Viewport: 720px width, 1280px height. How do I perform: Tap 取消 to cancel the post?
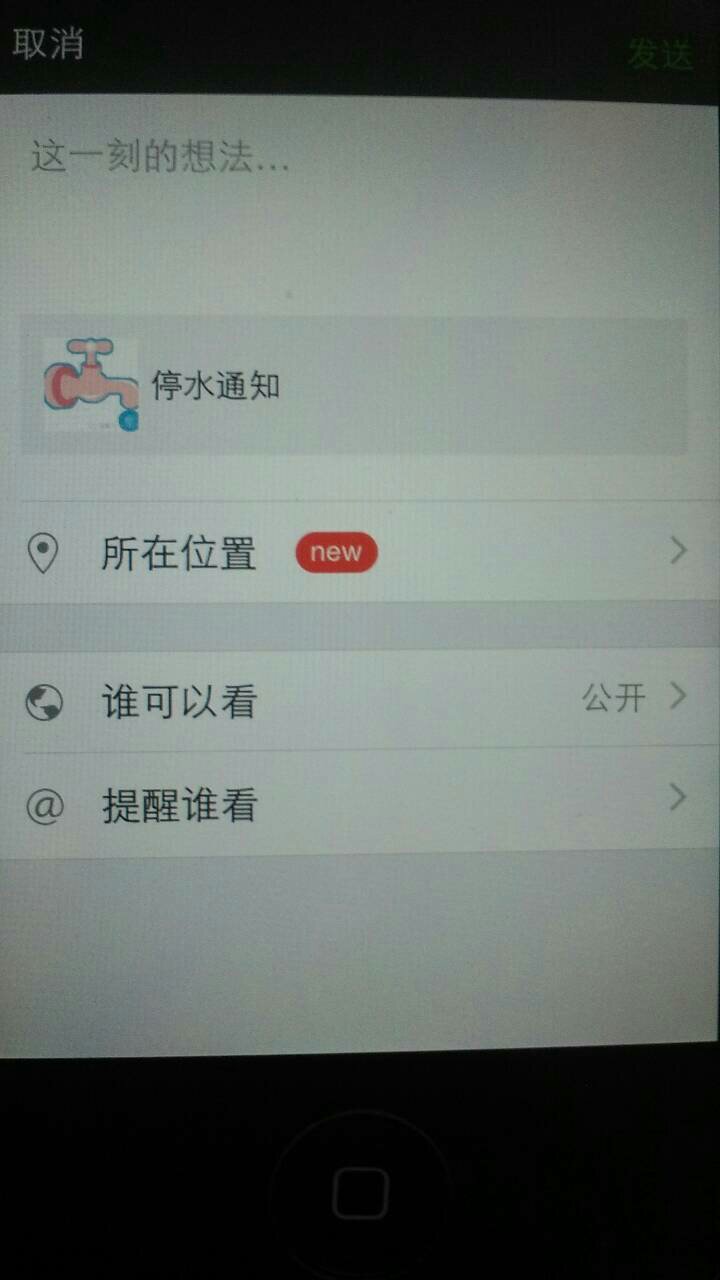tap(47, 44)
